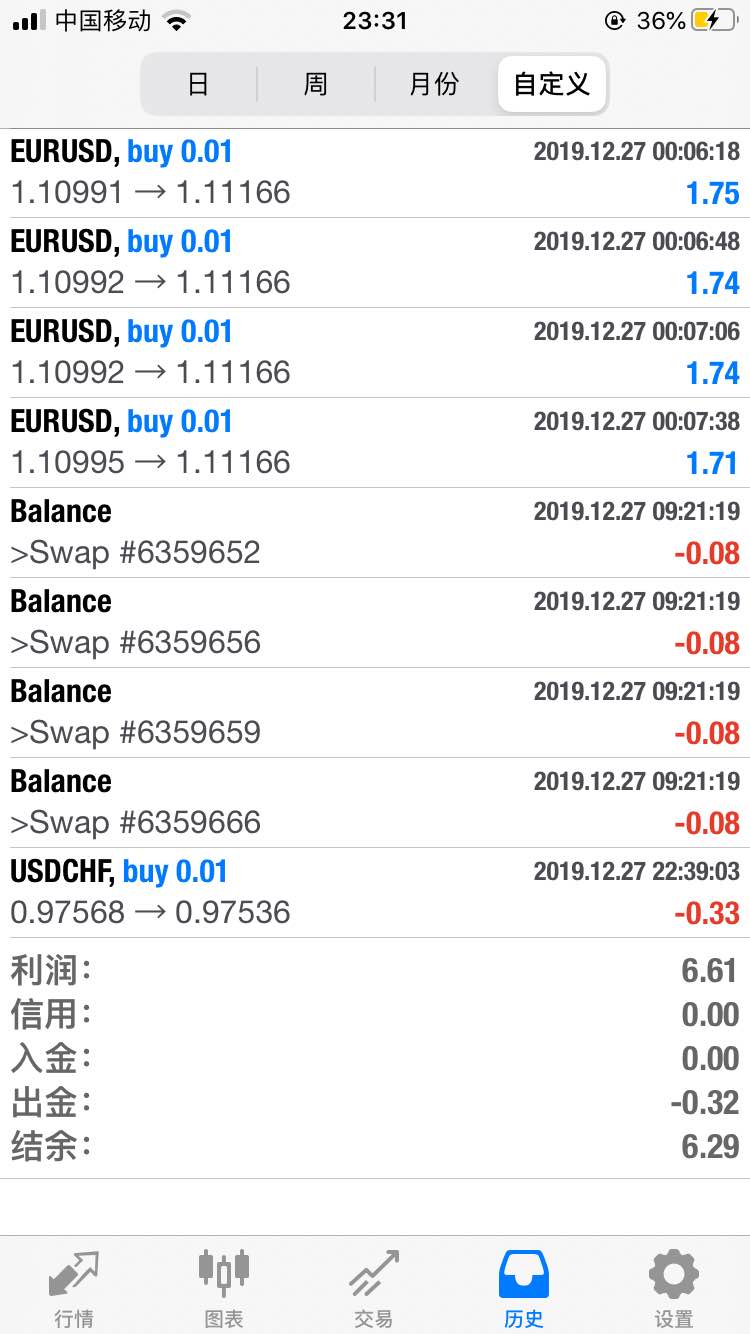Open the 行情 quotes tab
750x1334 pixels.
pos(75,1287)
